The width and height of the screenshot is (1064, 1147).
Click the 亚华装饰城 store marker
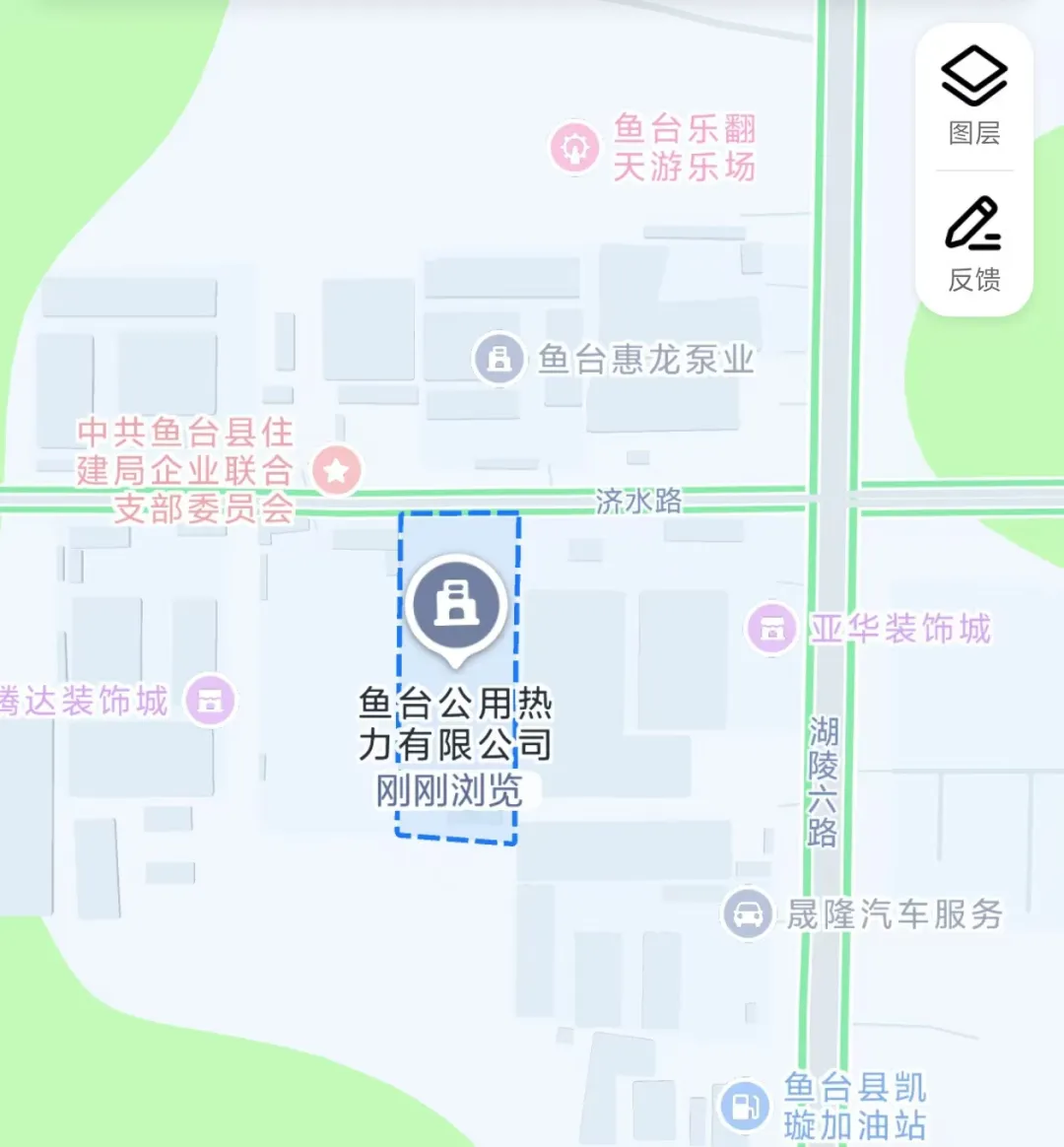click(771, 628)
